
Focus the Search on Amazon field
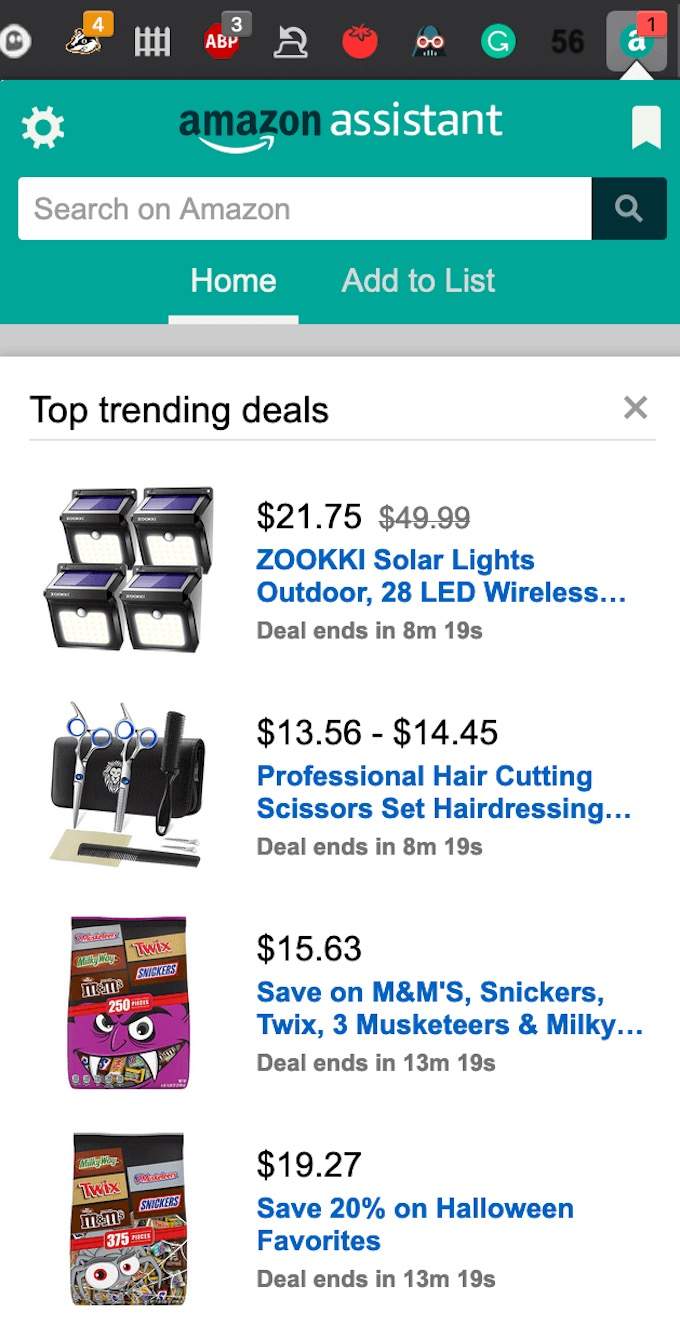[304, 209]
